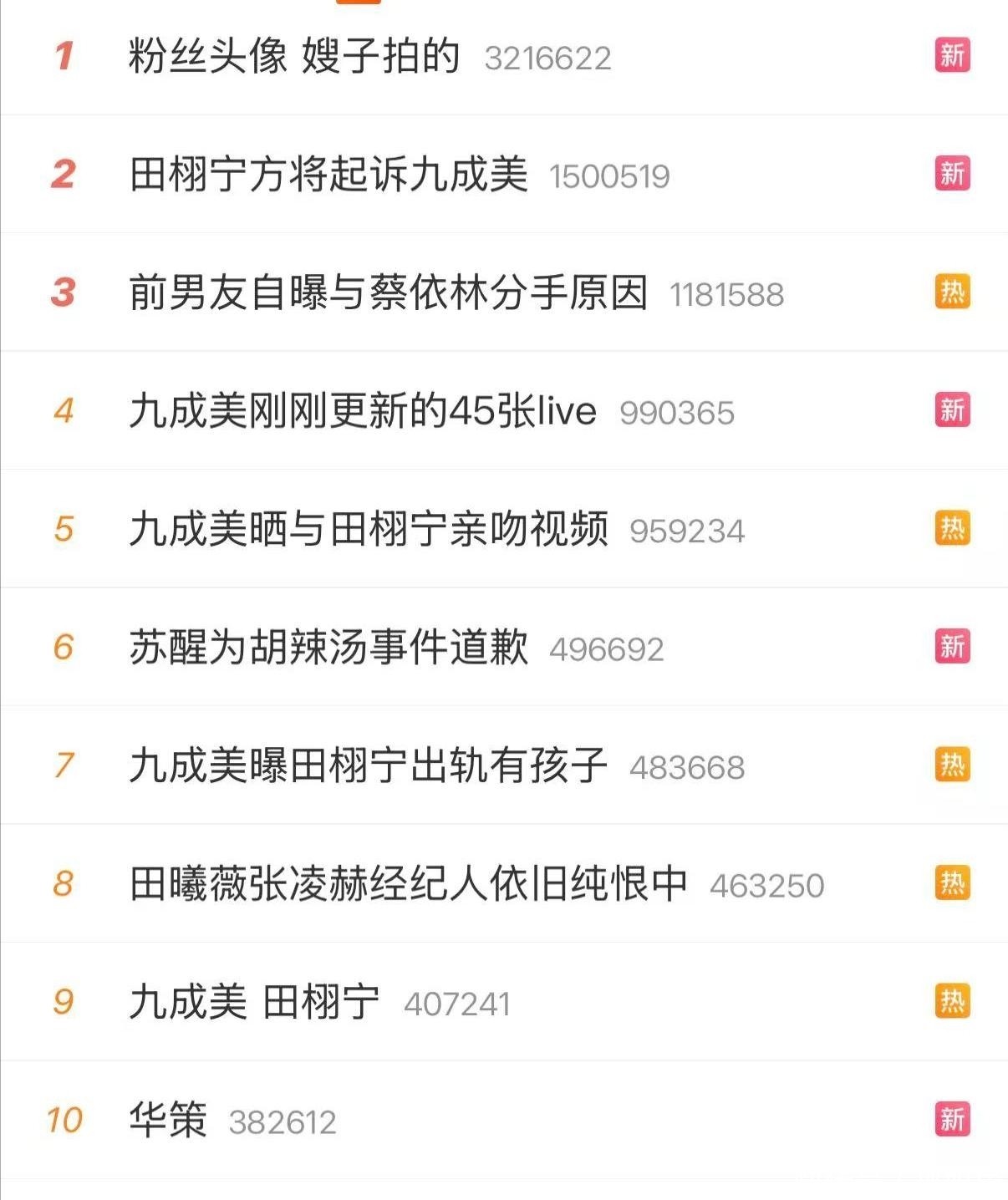Select the topic 九成美刚刚更新的45张live
The height and width of the screenshot is (1200, 1008).
coord(363,411)
